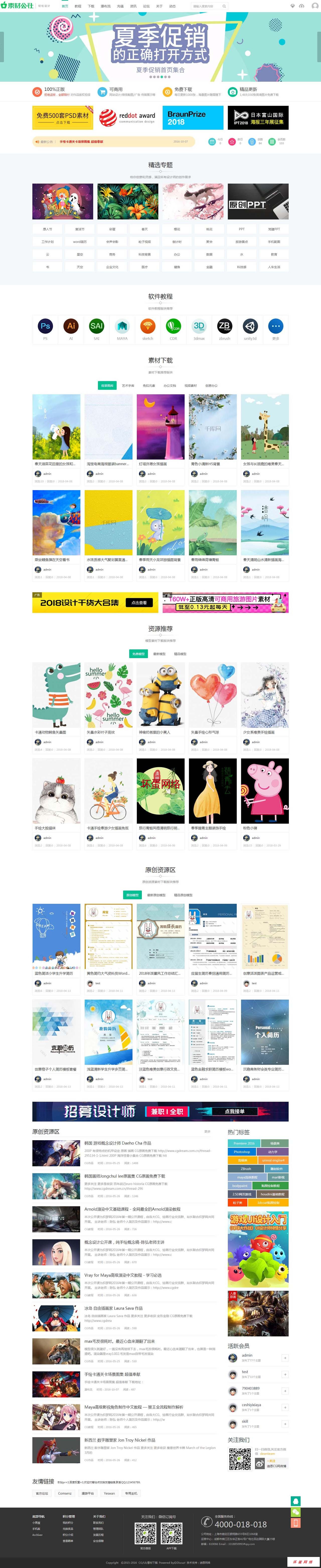Switch to the 办公文档 download tab
Screen dimensions: 321x1568
tap(170, 385)
